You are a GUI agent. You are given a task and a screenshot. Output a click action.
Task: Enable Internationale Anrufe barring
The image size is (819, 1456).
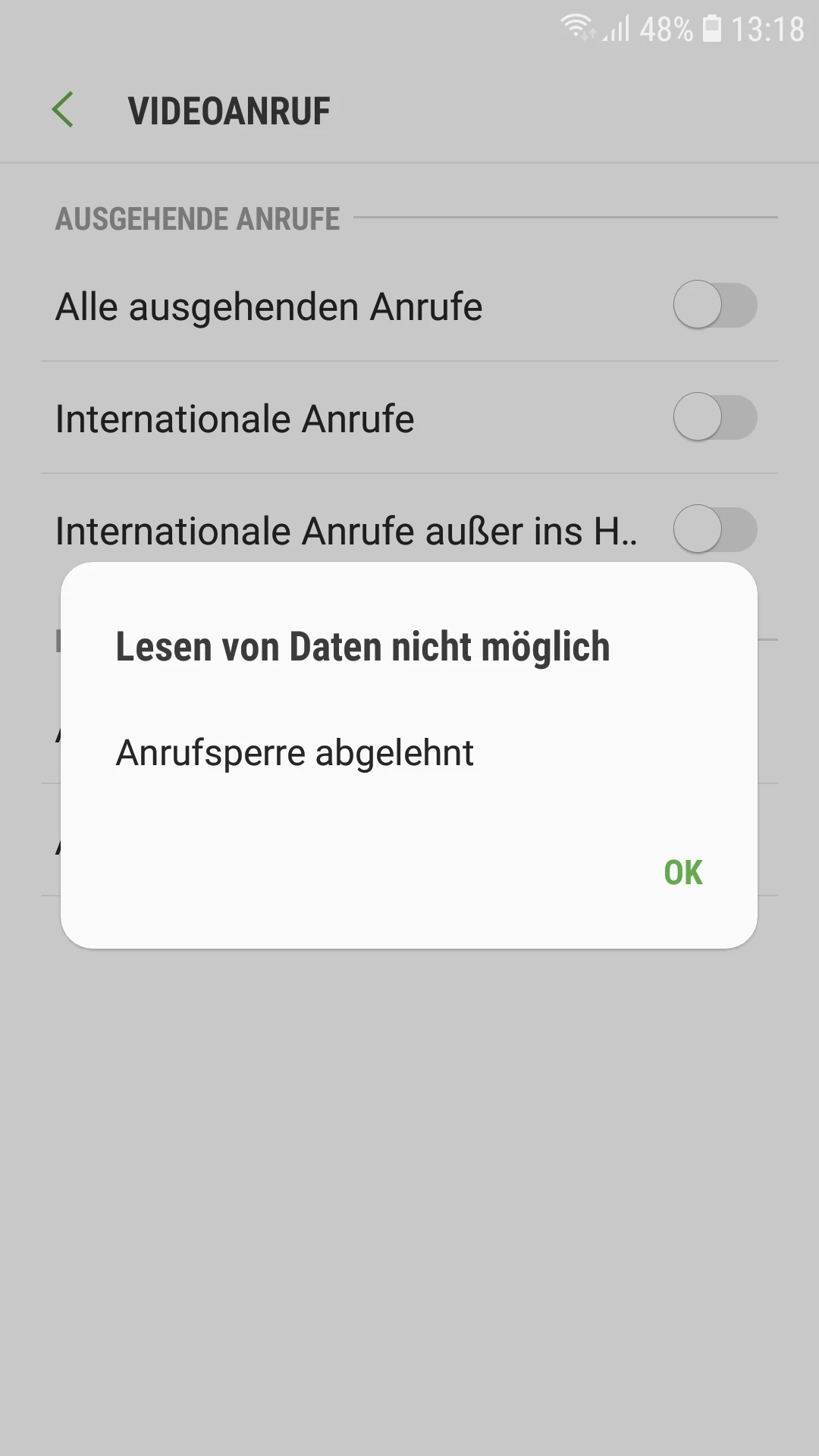pyautogui.click(x=714, y=417)
